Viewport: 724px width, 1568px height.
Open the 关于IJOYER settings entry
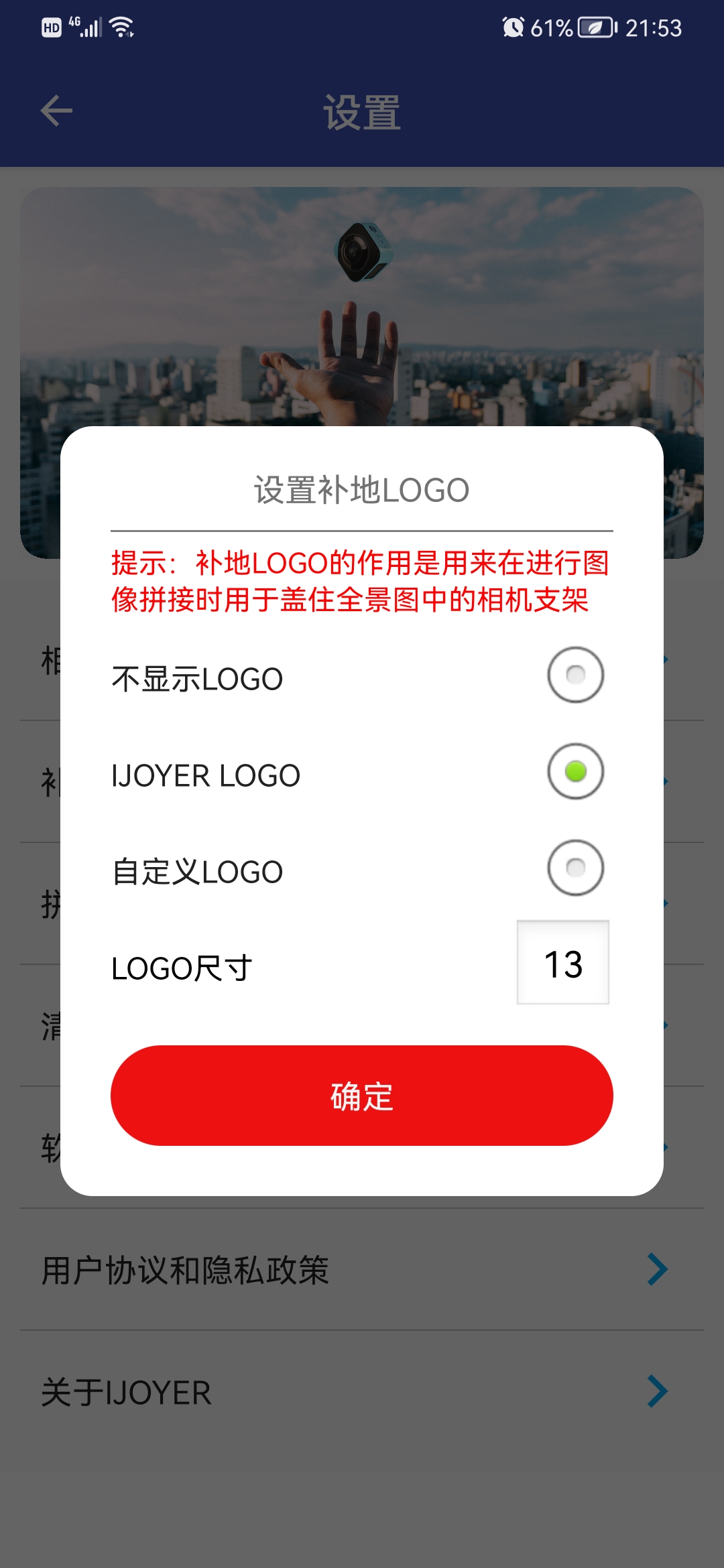point(125,1393)
